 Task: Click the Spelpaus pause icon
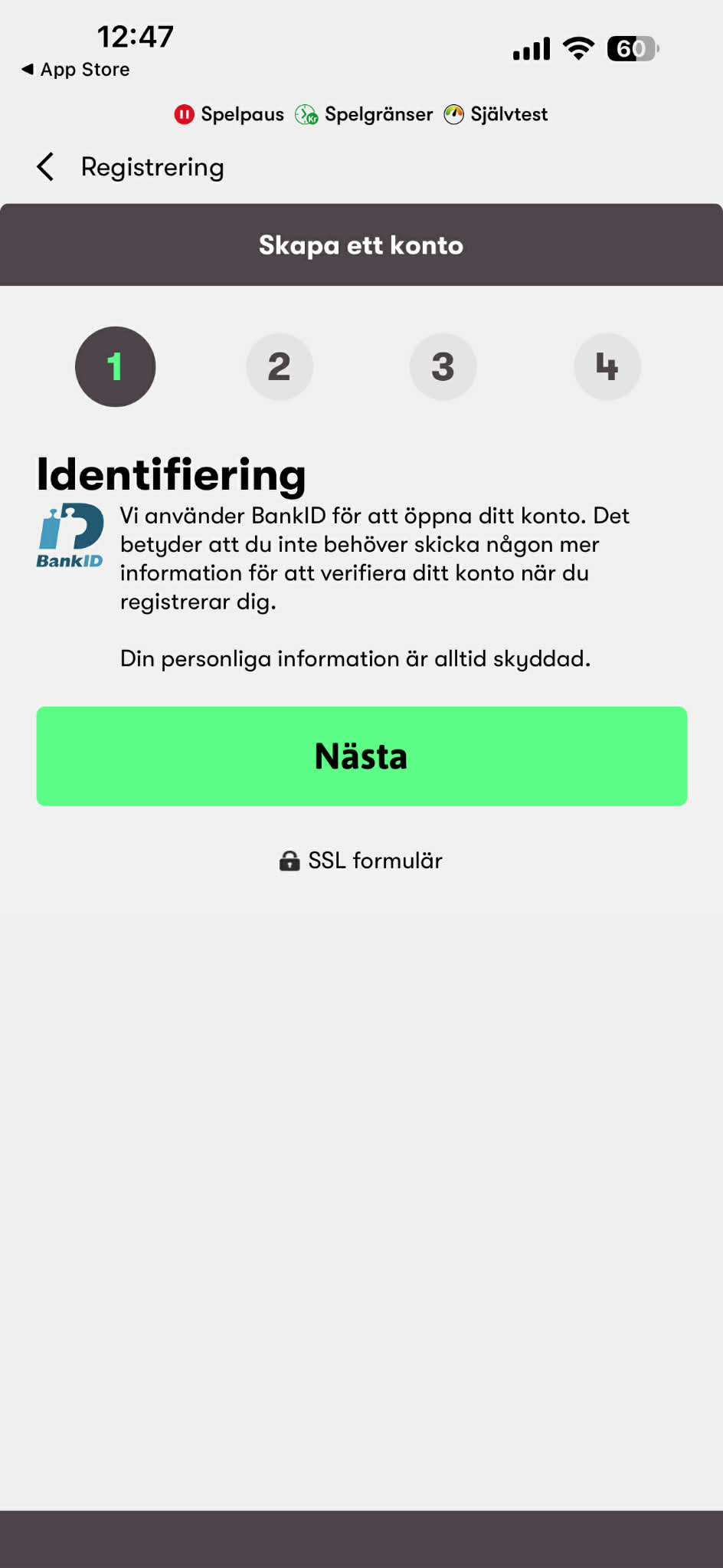(x=184, y=113)
